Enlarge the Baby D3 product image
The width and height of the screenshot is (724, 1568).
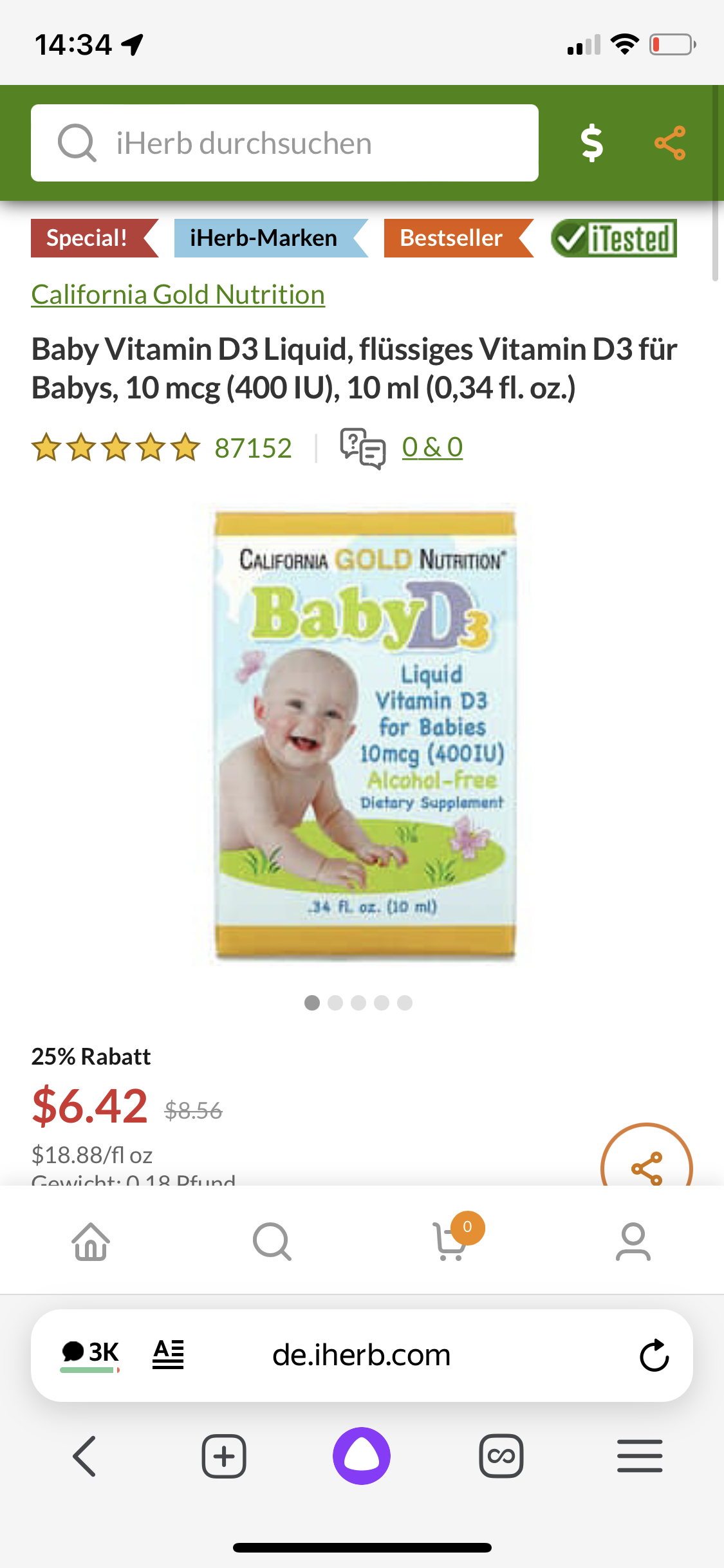point(365,734)
